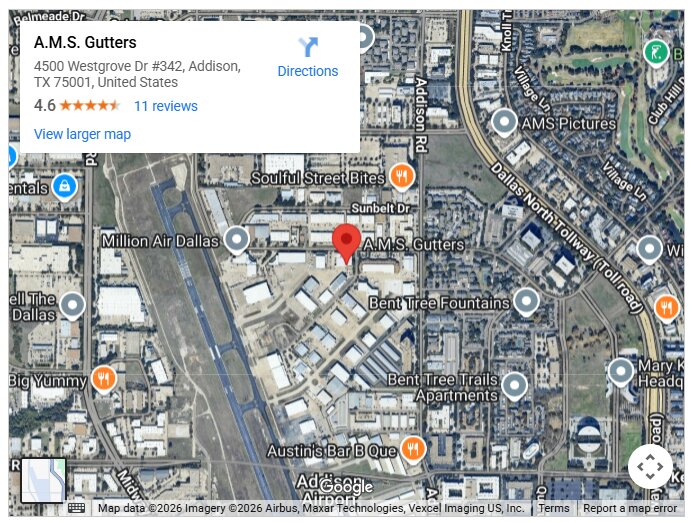Toggle the map layer thumbnail
The width and height of the screenshot is (695, 523).
click(x=43, y=479)
